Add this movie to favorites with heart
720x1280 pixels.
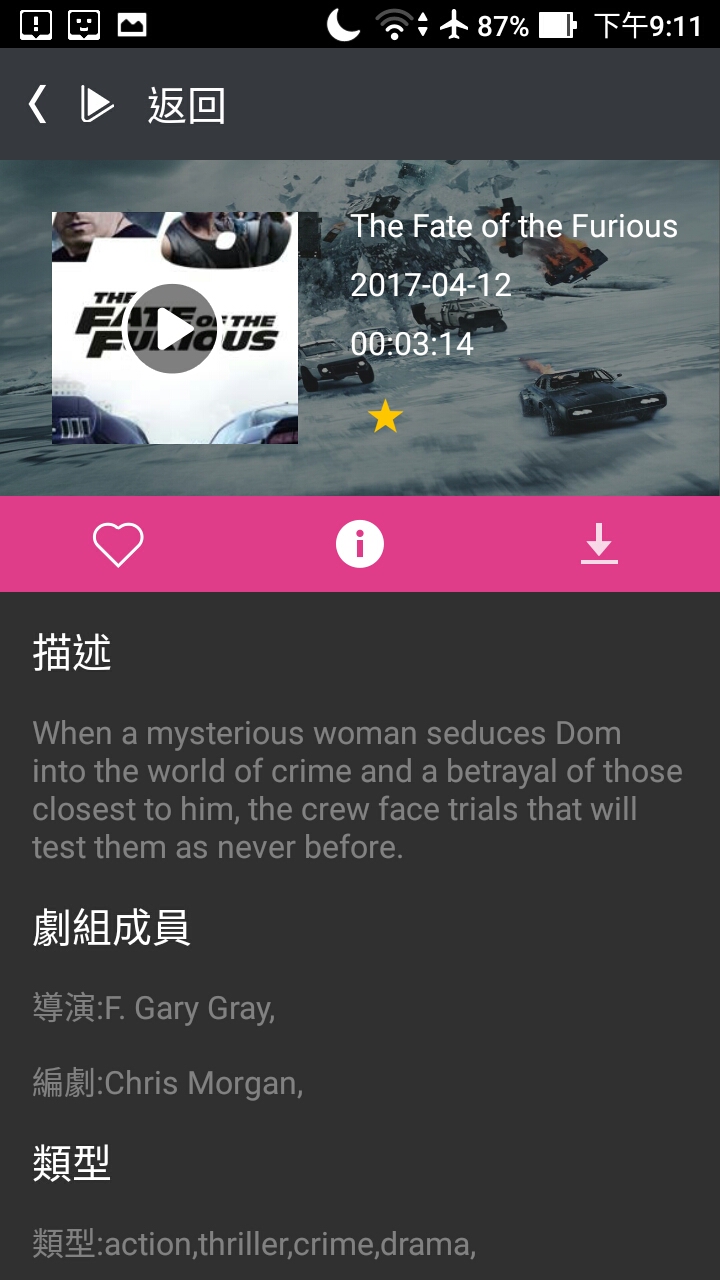[118, 545]
